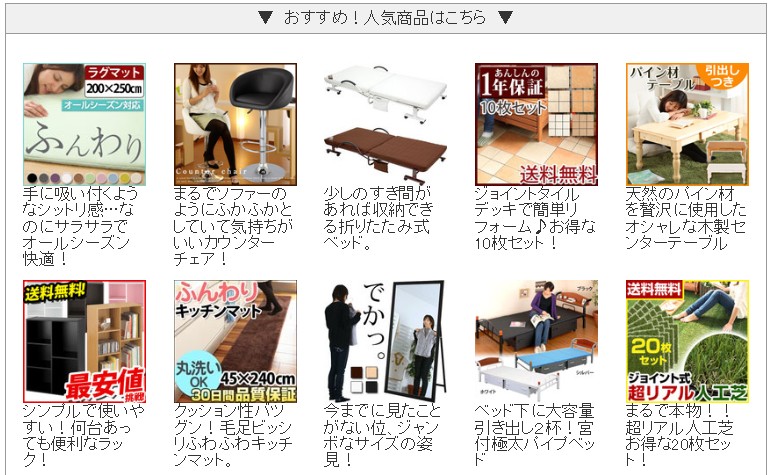Screen dimensions: 772x475
Task: View the jumbo-size standing mirror
Action: coord(385,340)
